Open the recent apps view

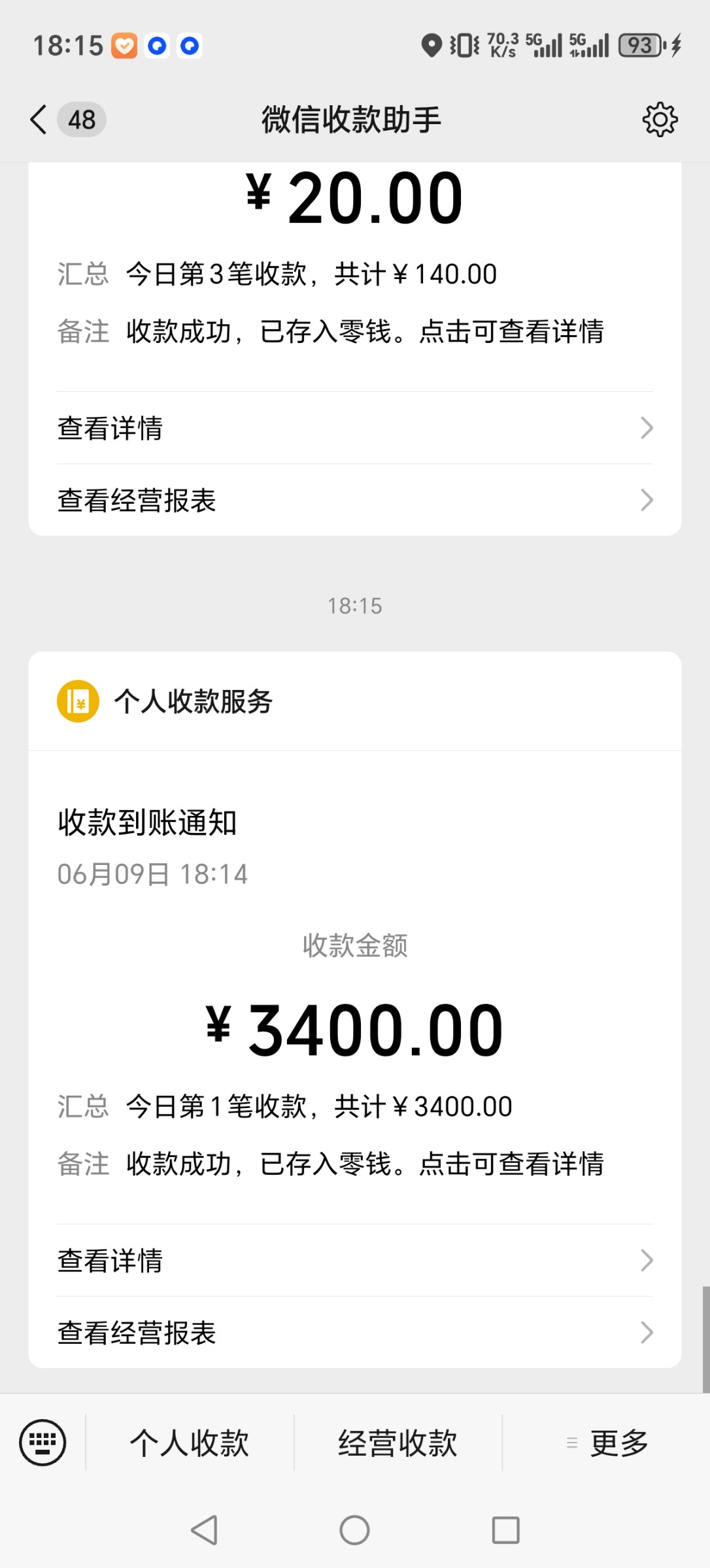pos(505,1530)
